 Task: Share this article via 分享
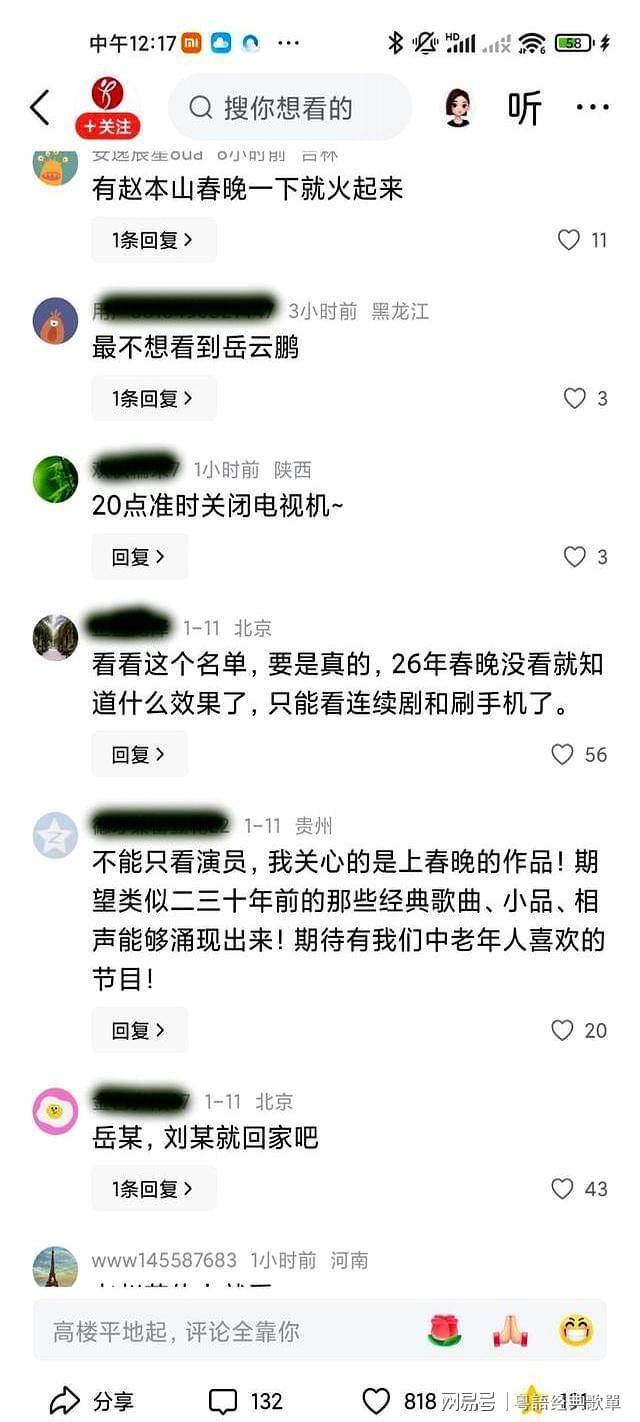click(x=92, y=1401)
